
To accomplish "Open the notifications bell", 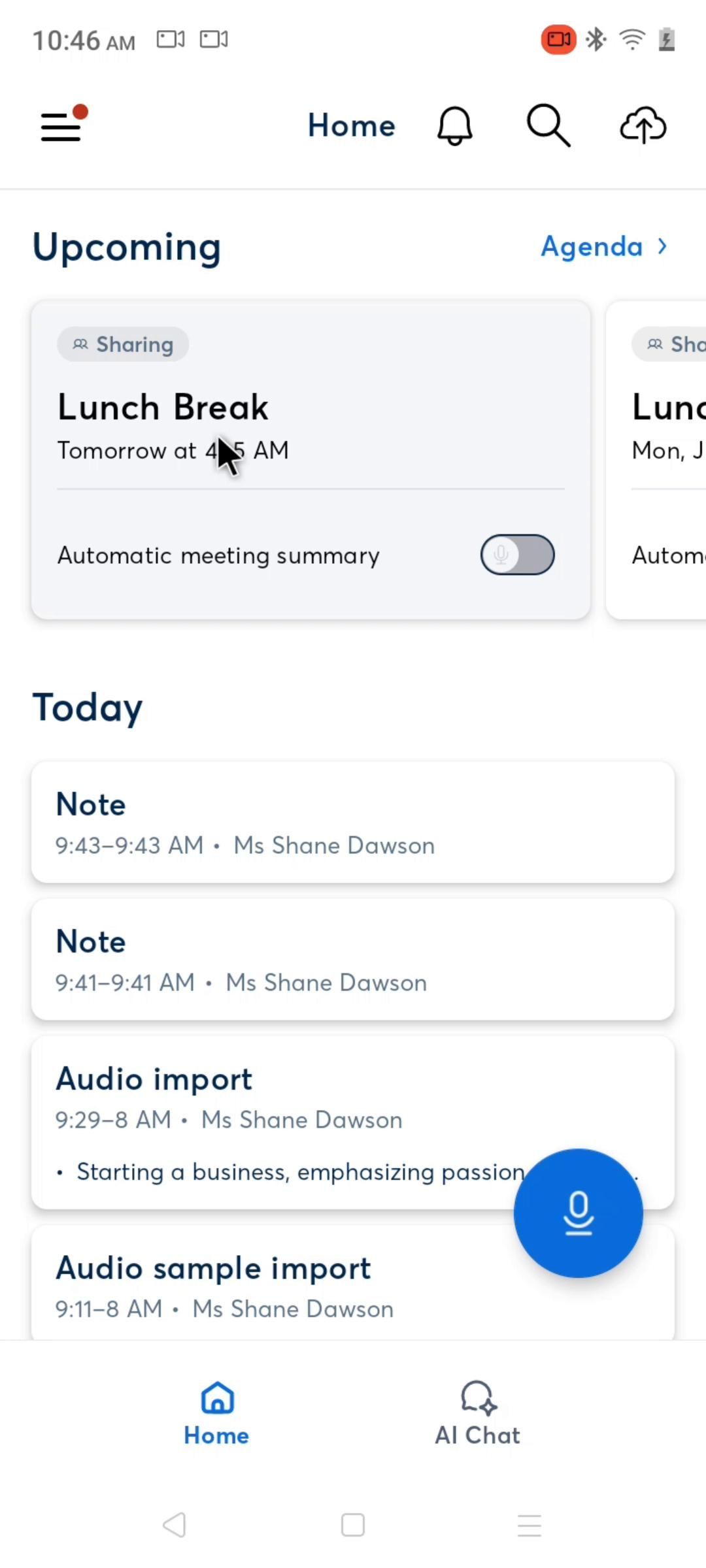I will 454,125.
